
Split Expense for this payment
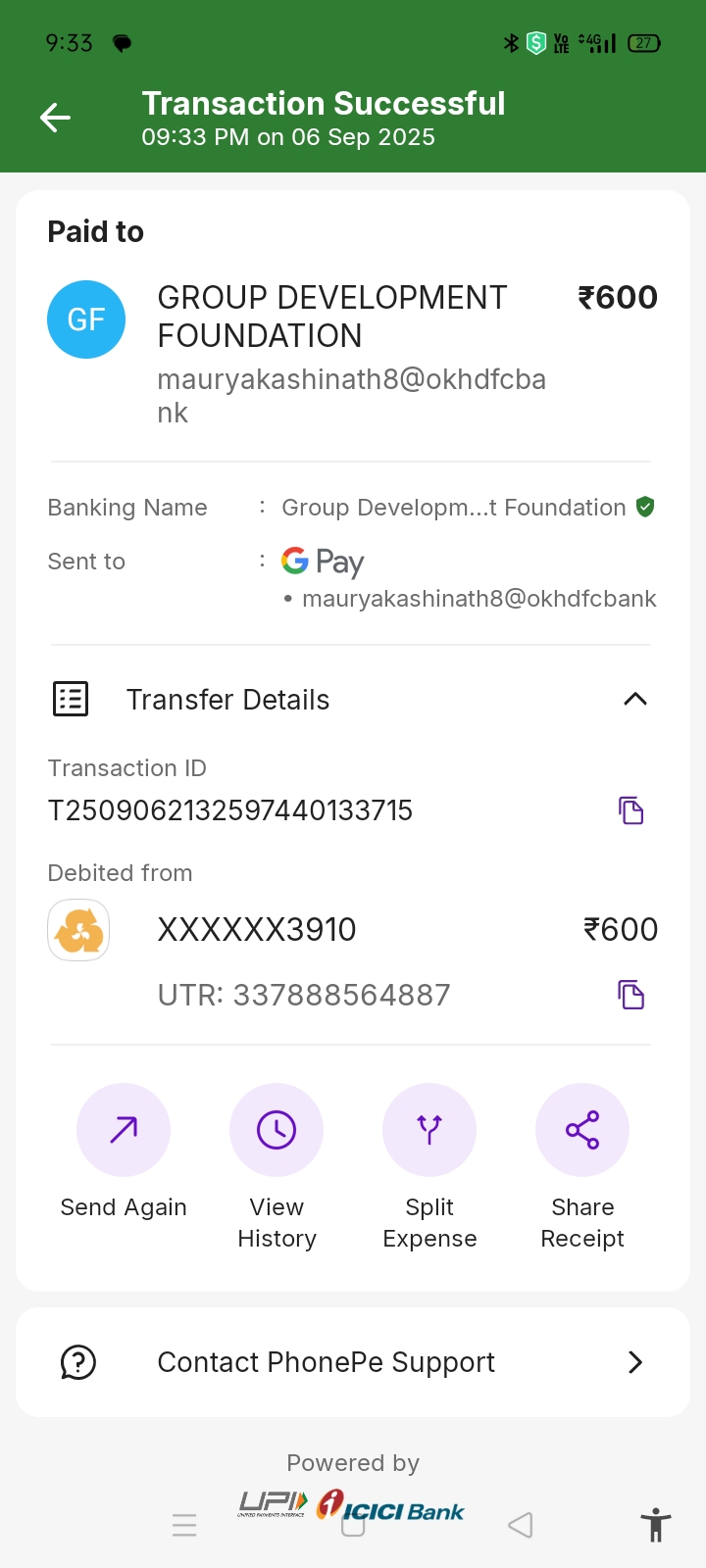pos(429,1130)
